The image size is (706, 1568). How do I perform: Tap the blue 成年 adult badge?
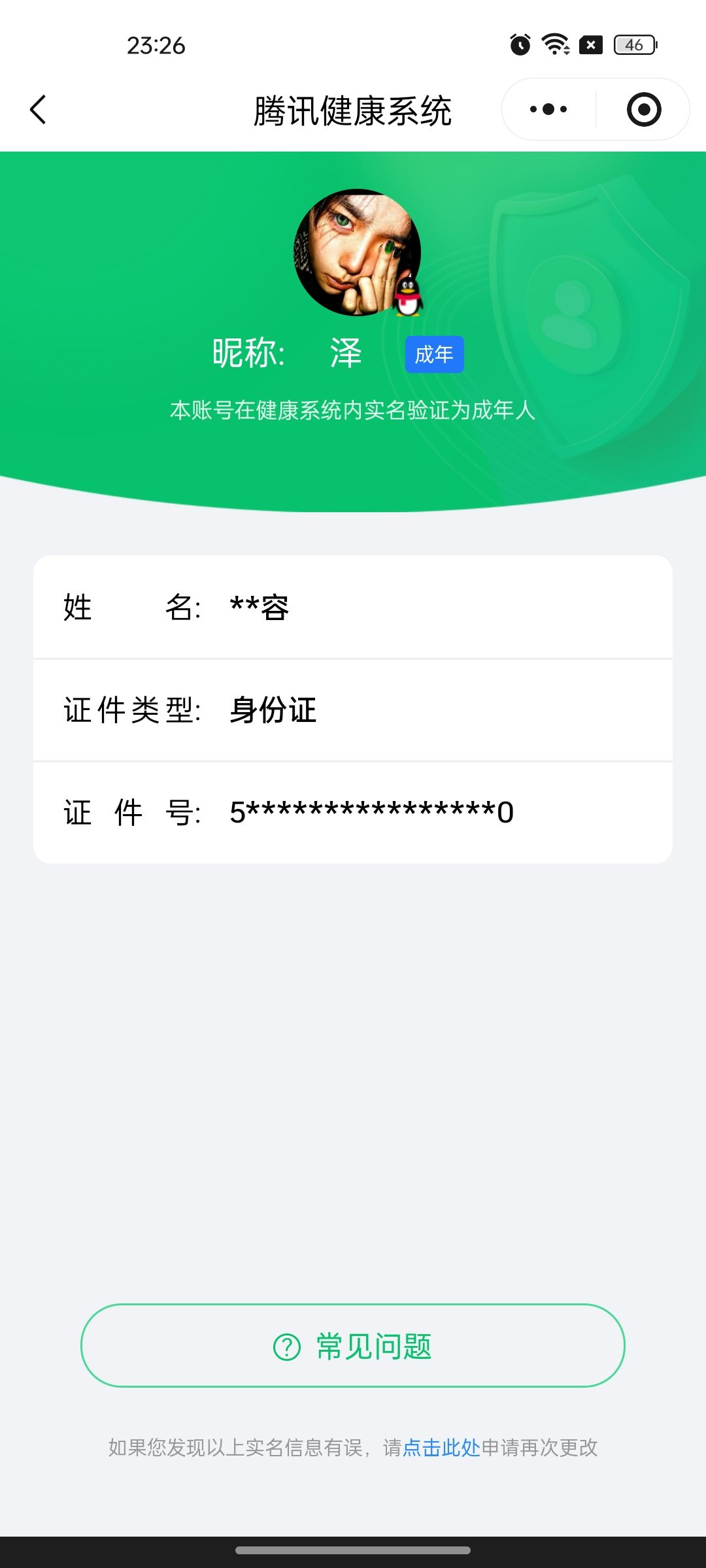pyautogui.click(x=433, y=353)
